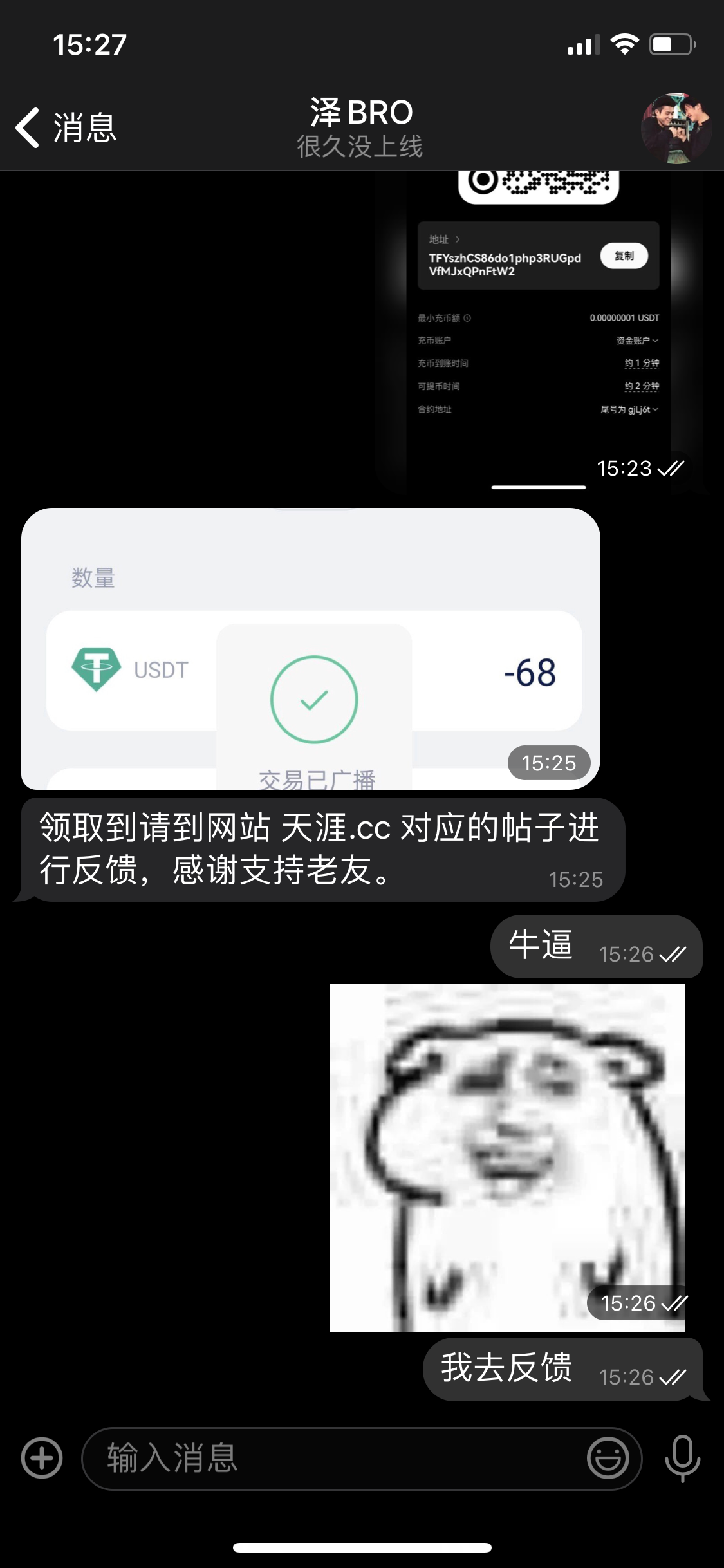The height and width of the screenshot is (1568, 724).
Task: Focus the 输入消息 text field
Action: [x=335, y=1458]
